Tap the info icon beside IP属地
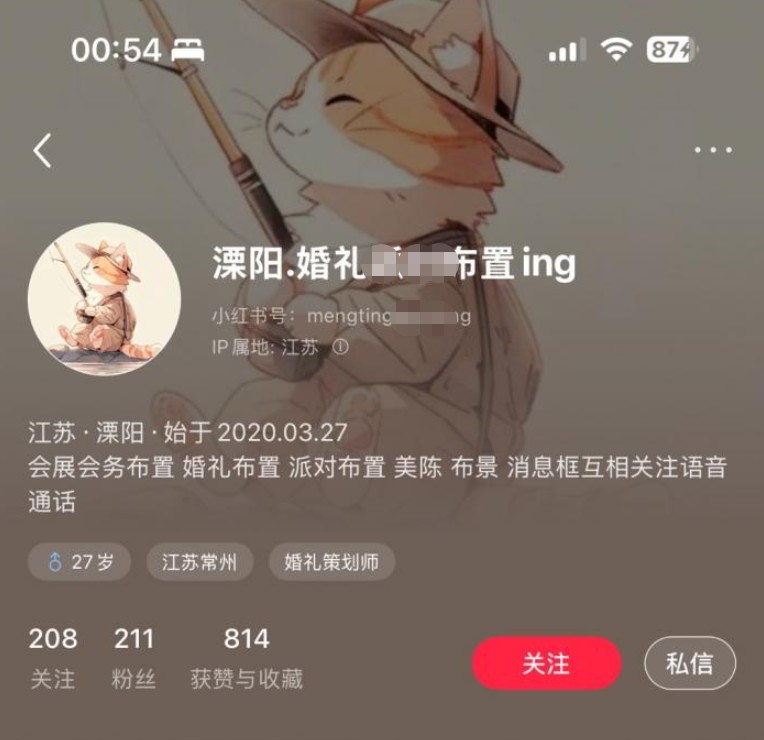The width and height of the screenshot is (764, 740). [x=340, y=347]
